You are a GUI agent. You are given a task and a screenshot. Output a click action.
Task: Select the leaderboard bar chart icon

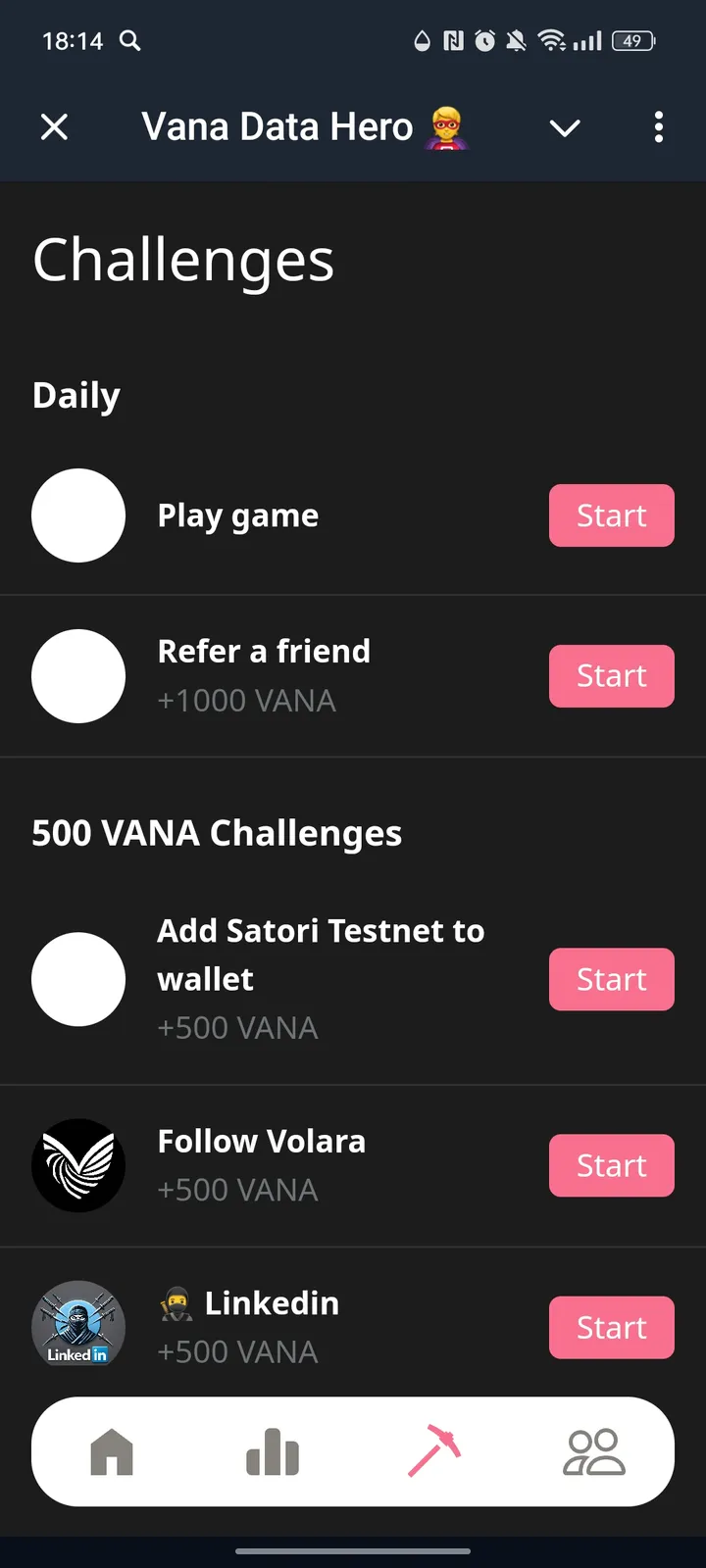click(x=272, y=1453)
